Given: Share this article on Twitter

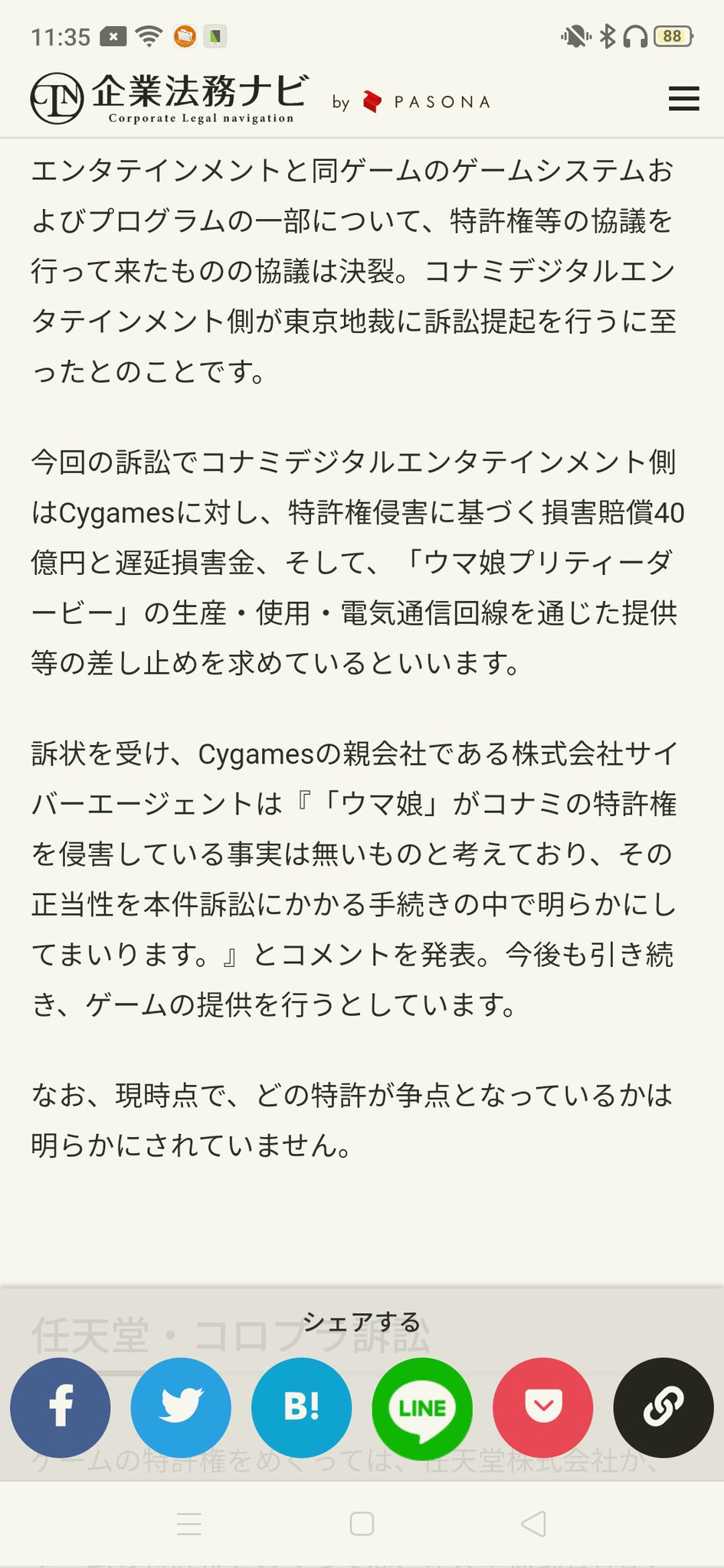Looking at the screenshot, I should (181, 1407).
